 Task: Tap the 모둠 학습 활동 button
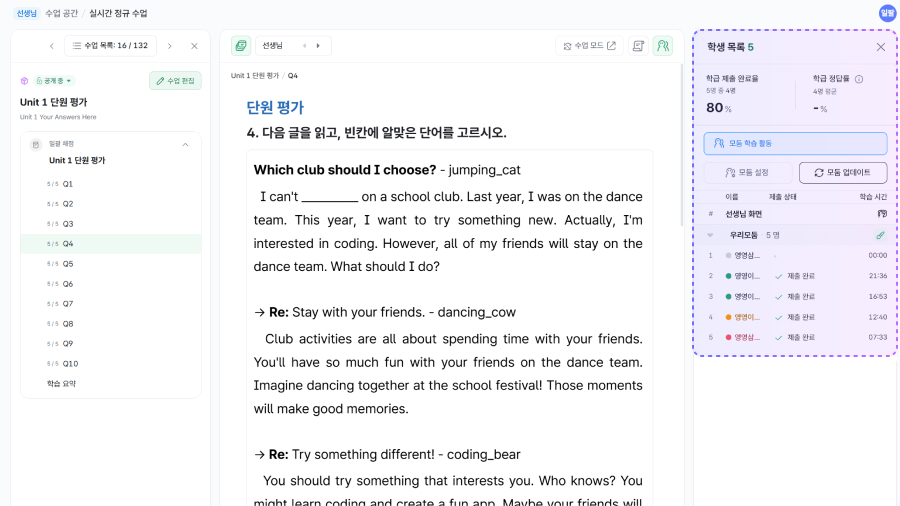(x=795, y=143)
